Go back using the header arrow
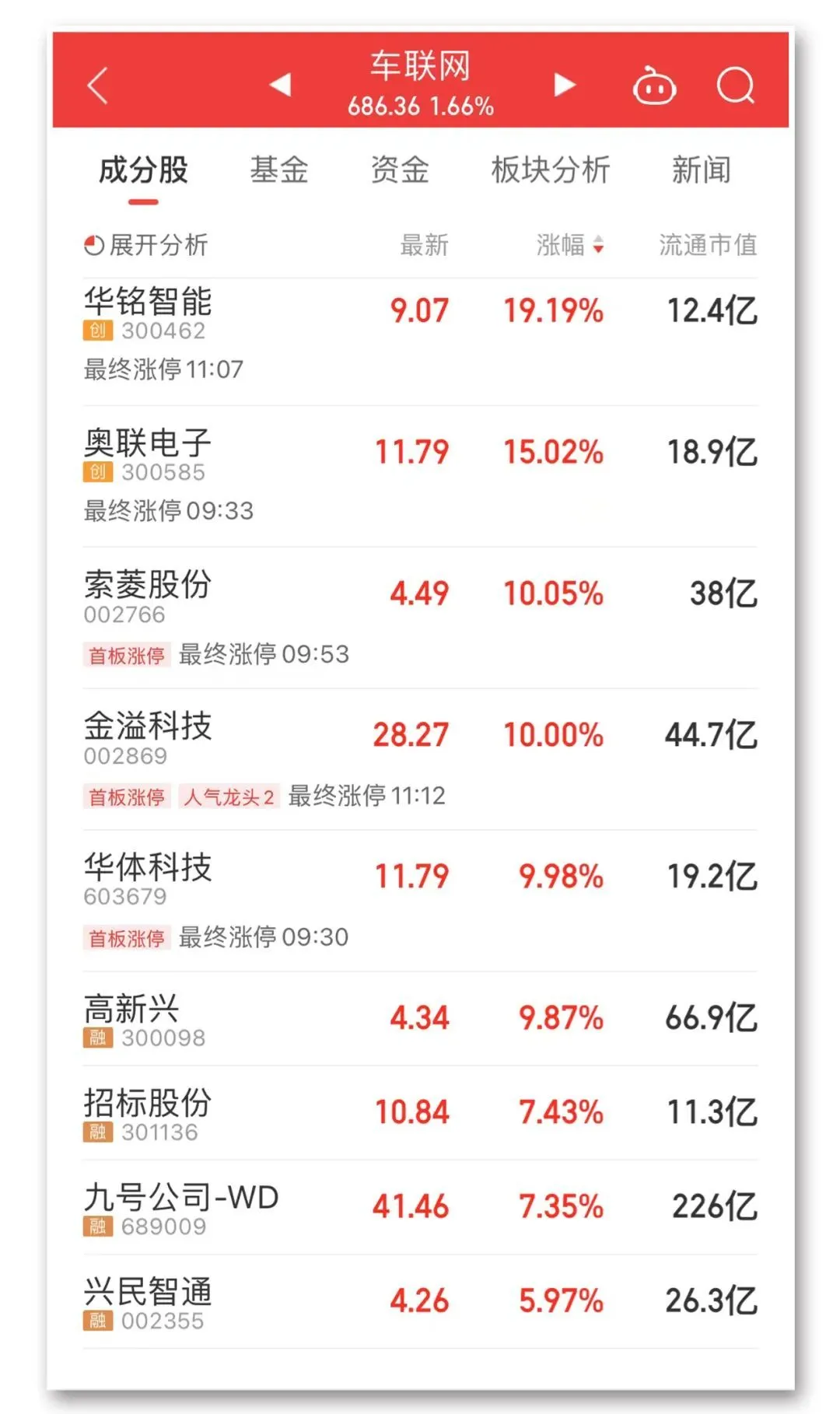840x1414 pixels. pyautogui.click(x=98, y=86)
